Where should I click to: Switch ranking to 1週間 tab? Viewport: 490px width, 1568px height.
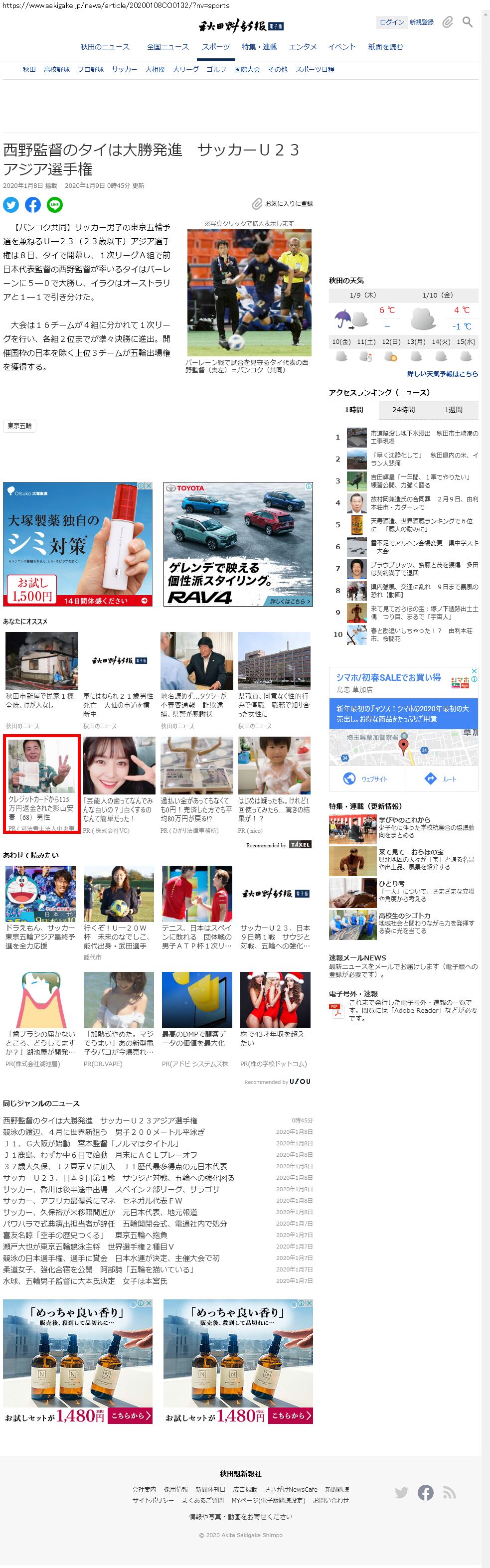(x=453, y=410)
